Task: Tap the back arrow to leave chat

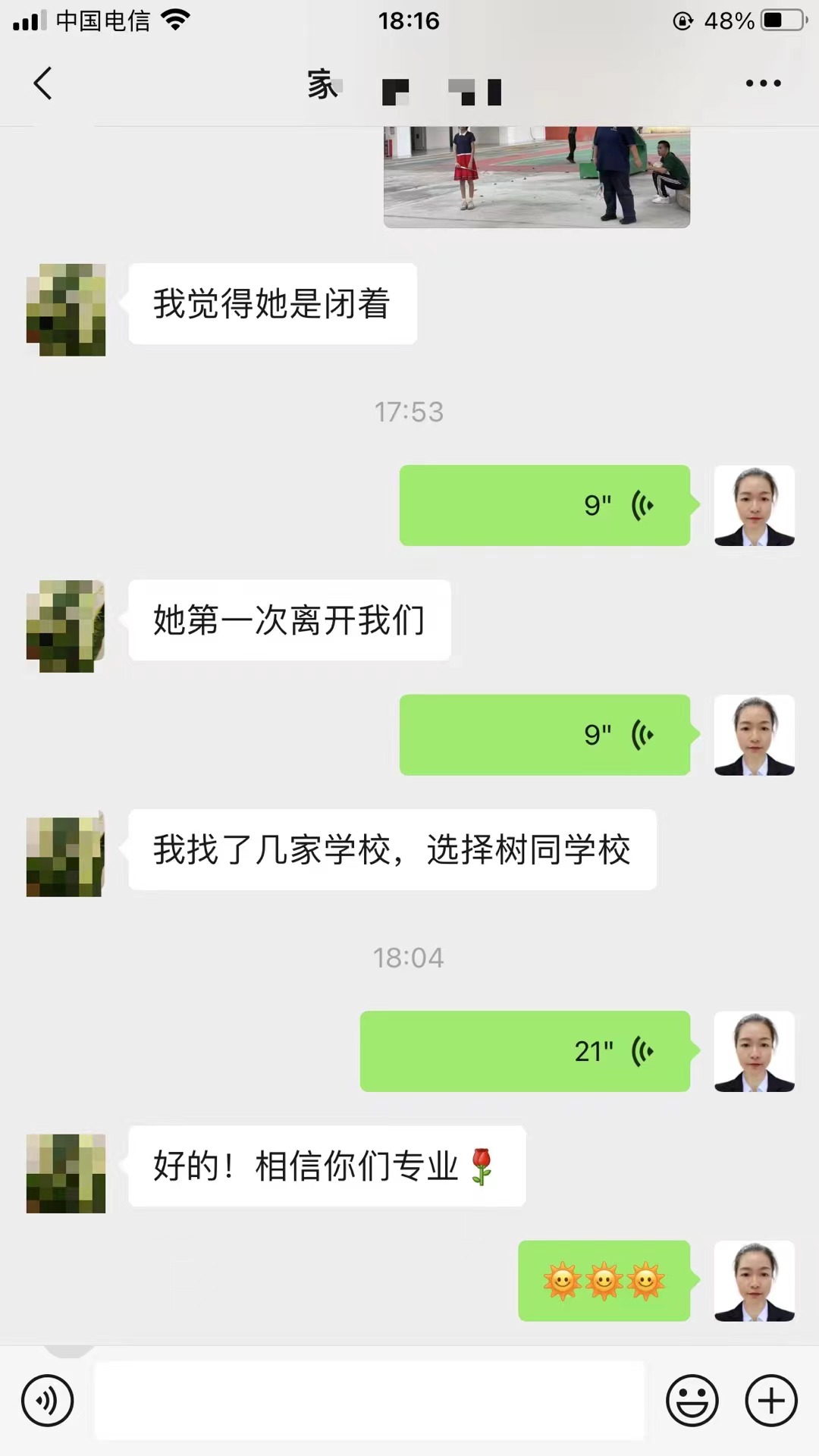Action: point(43,83)
